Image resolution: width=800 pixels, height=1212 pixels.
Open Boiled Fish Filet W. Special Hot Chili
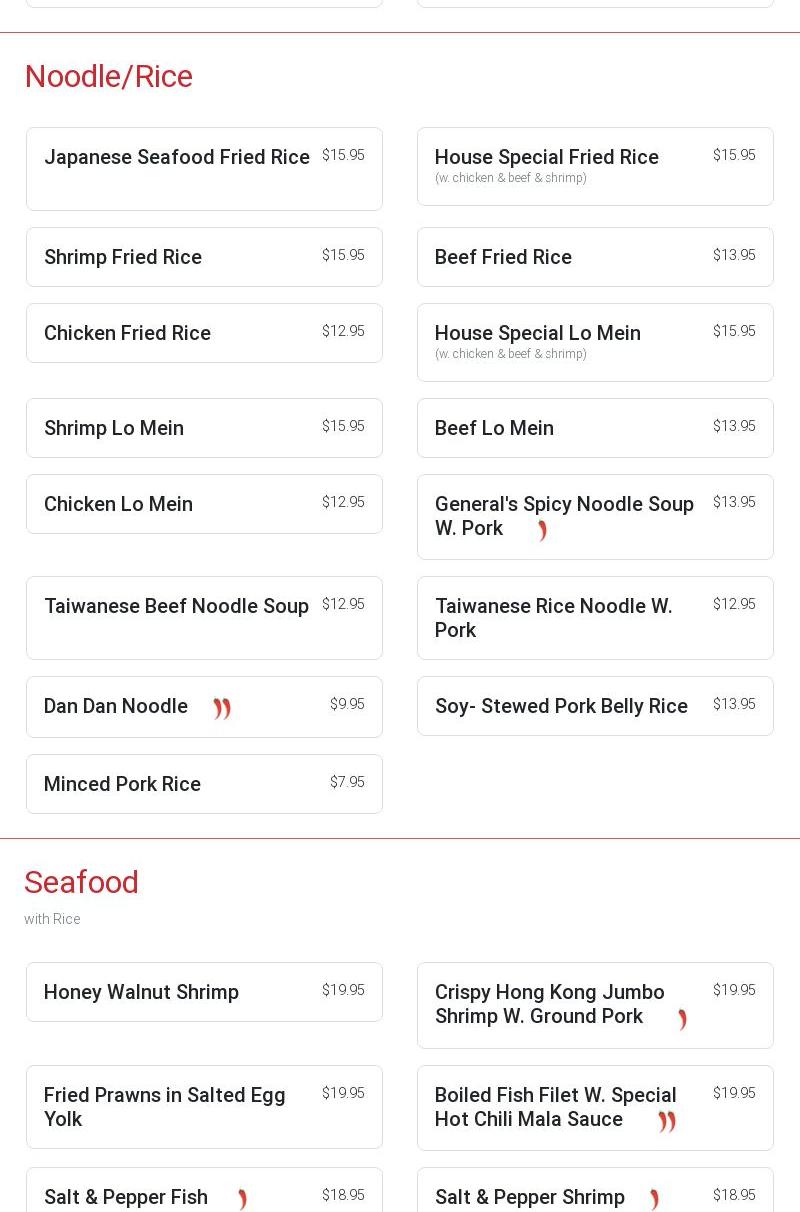(x=594, y=1106)
